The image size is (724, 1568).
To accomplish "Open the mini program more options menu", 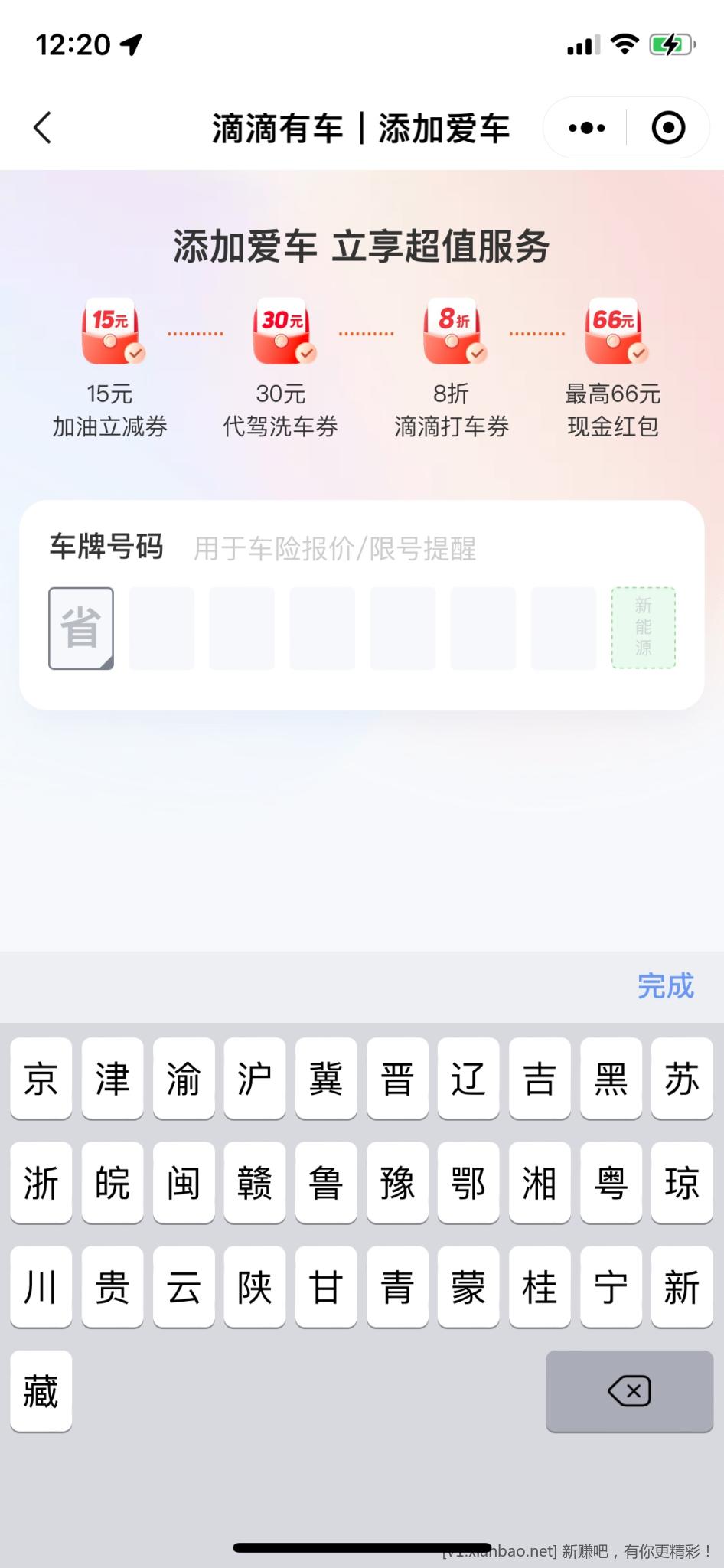I will click(586, 128).
